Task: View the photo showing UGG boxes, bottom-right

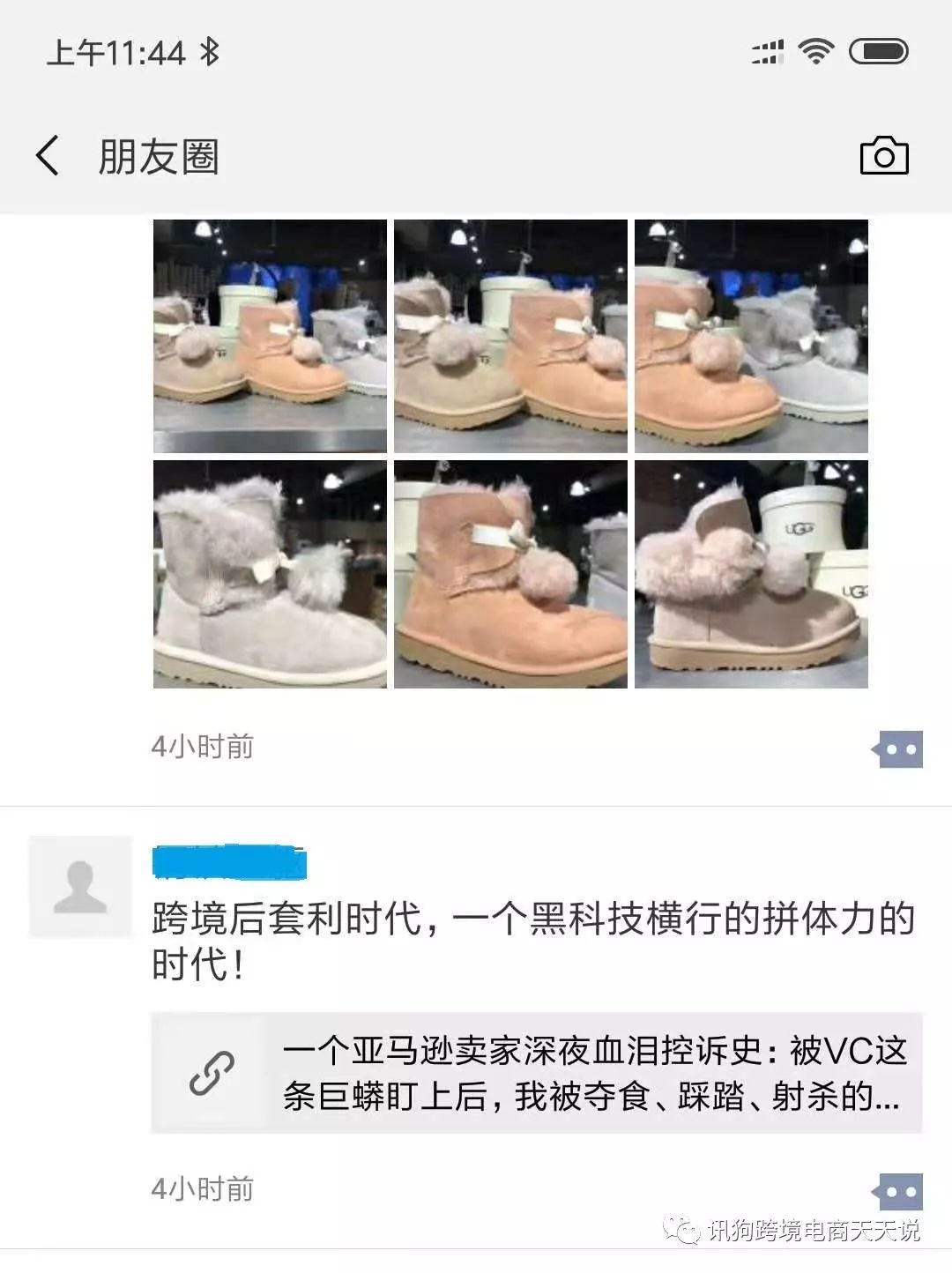Action: pos(751,574)
